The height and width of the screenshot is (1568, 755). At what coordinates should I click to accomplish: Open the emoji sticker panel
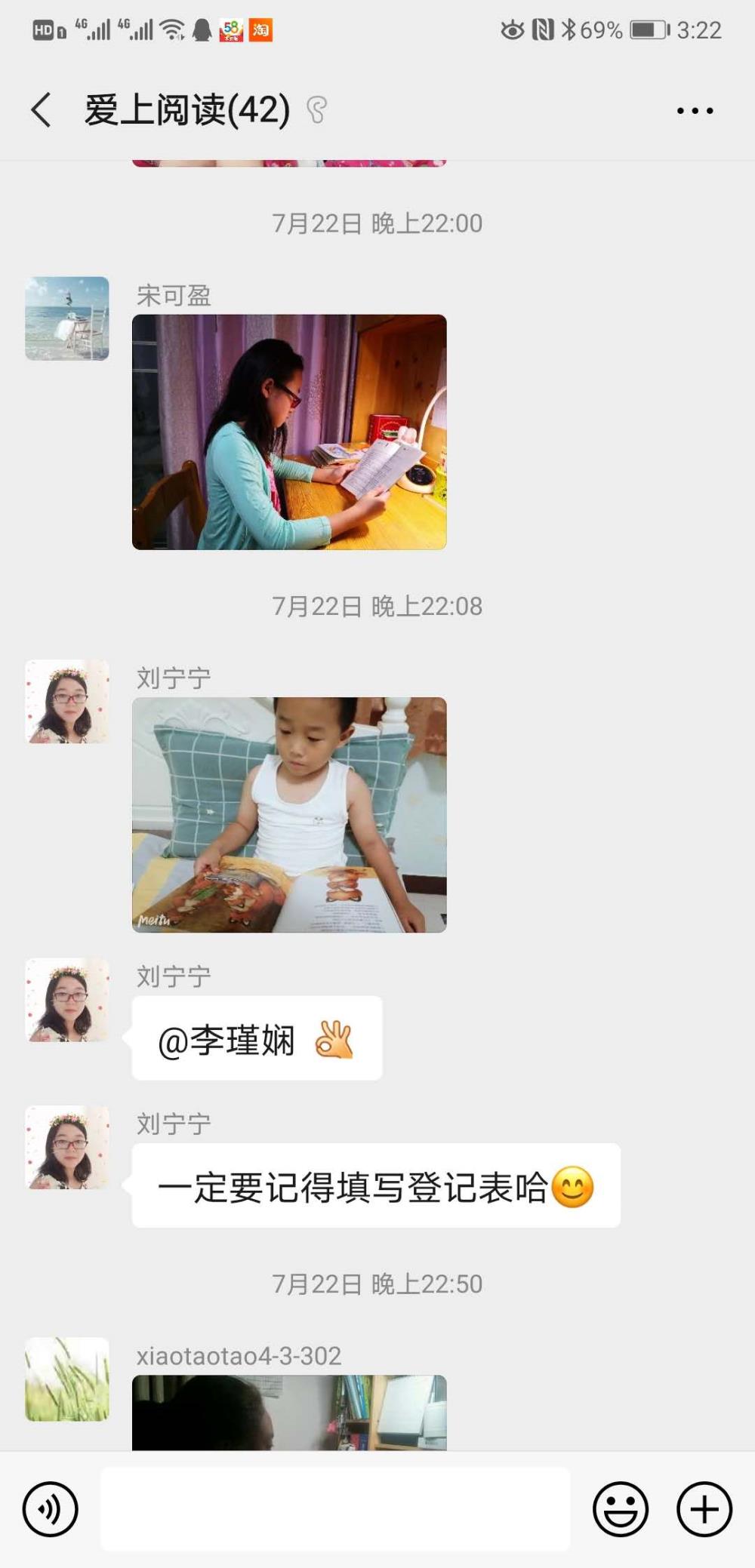621,1509
